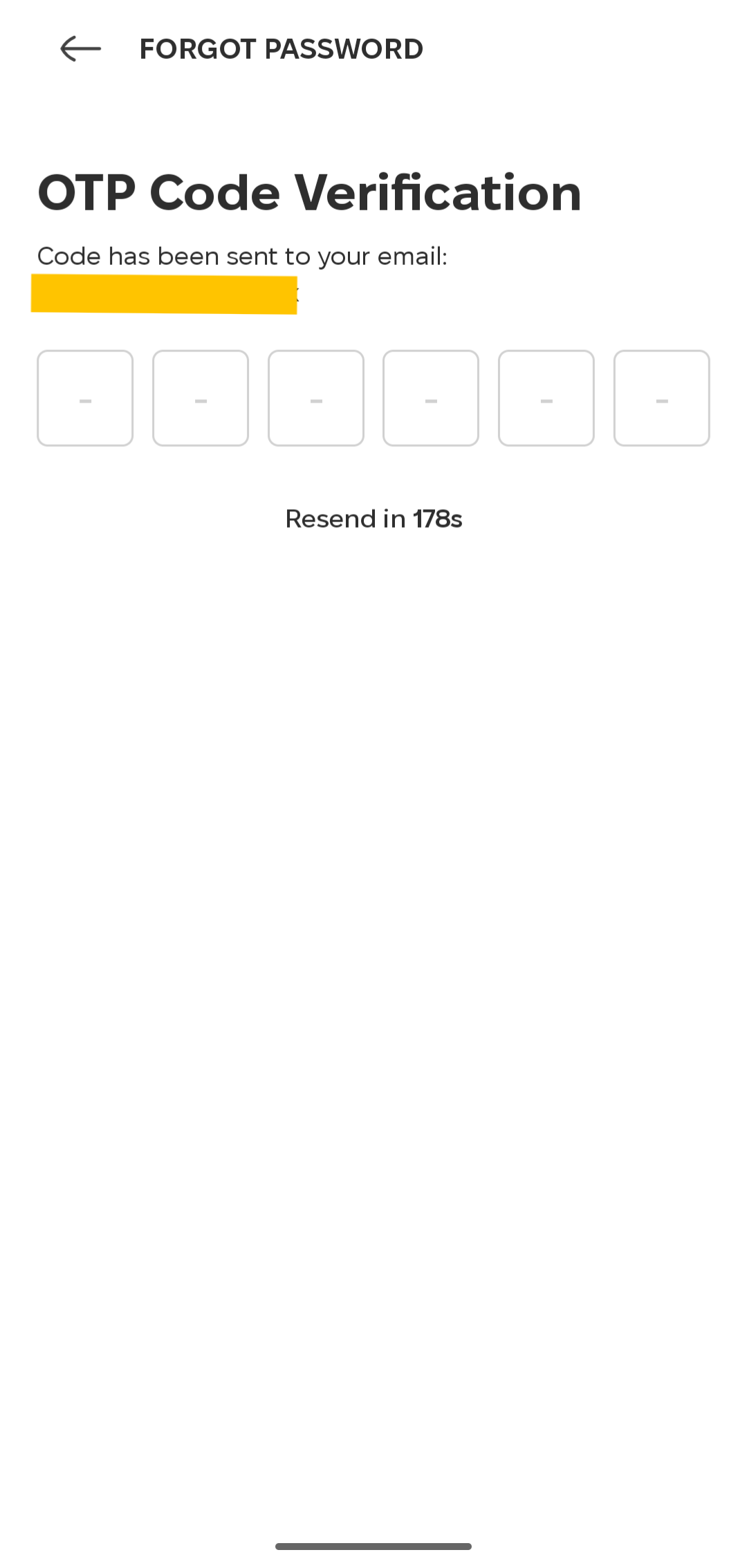
Task: Focus the sixth OTP digit box
Action: tap(662, 398)
